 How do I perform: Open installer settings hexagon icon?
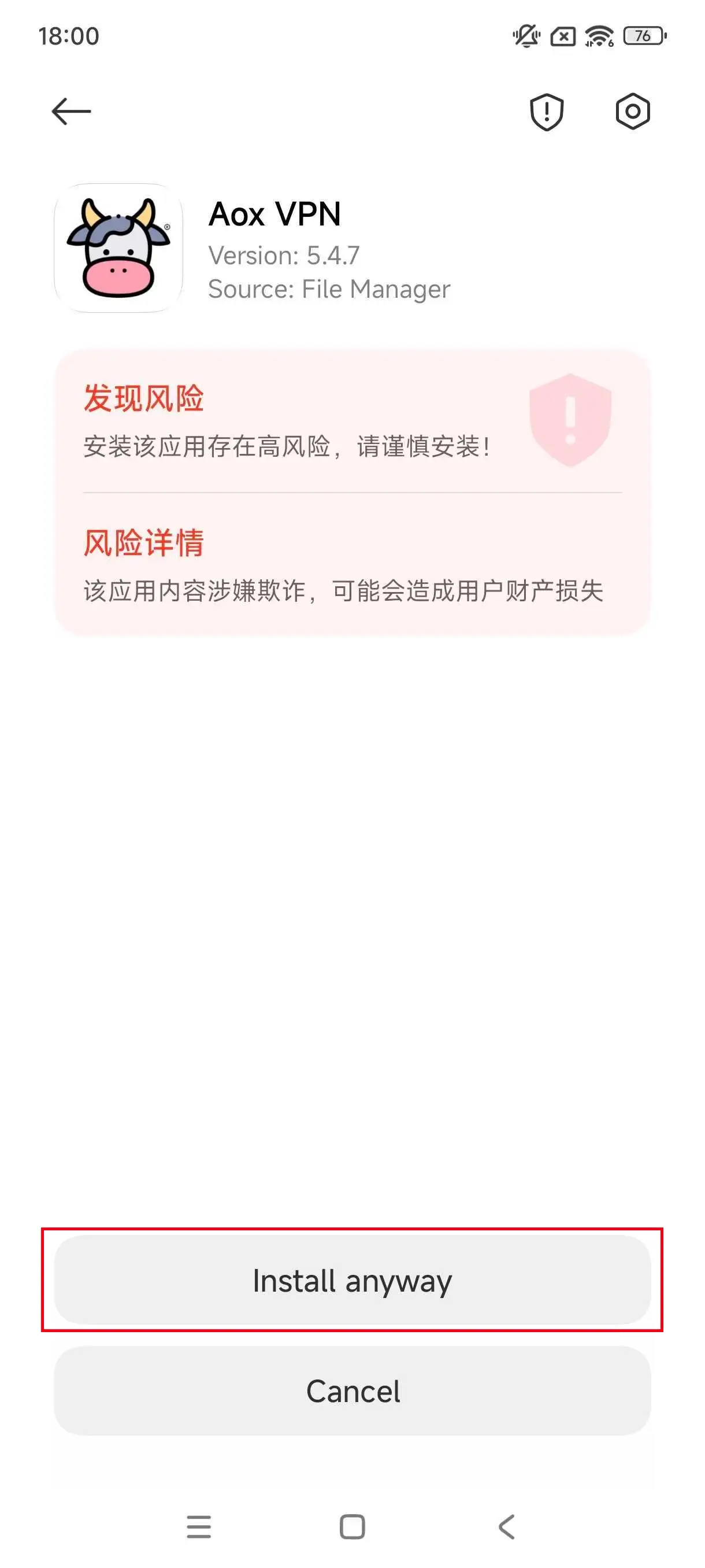633,112
